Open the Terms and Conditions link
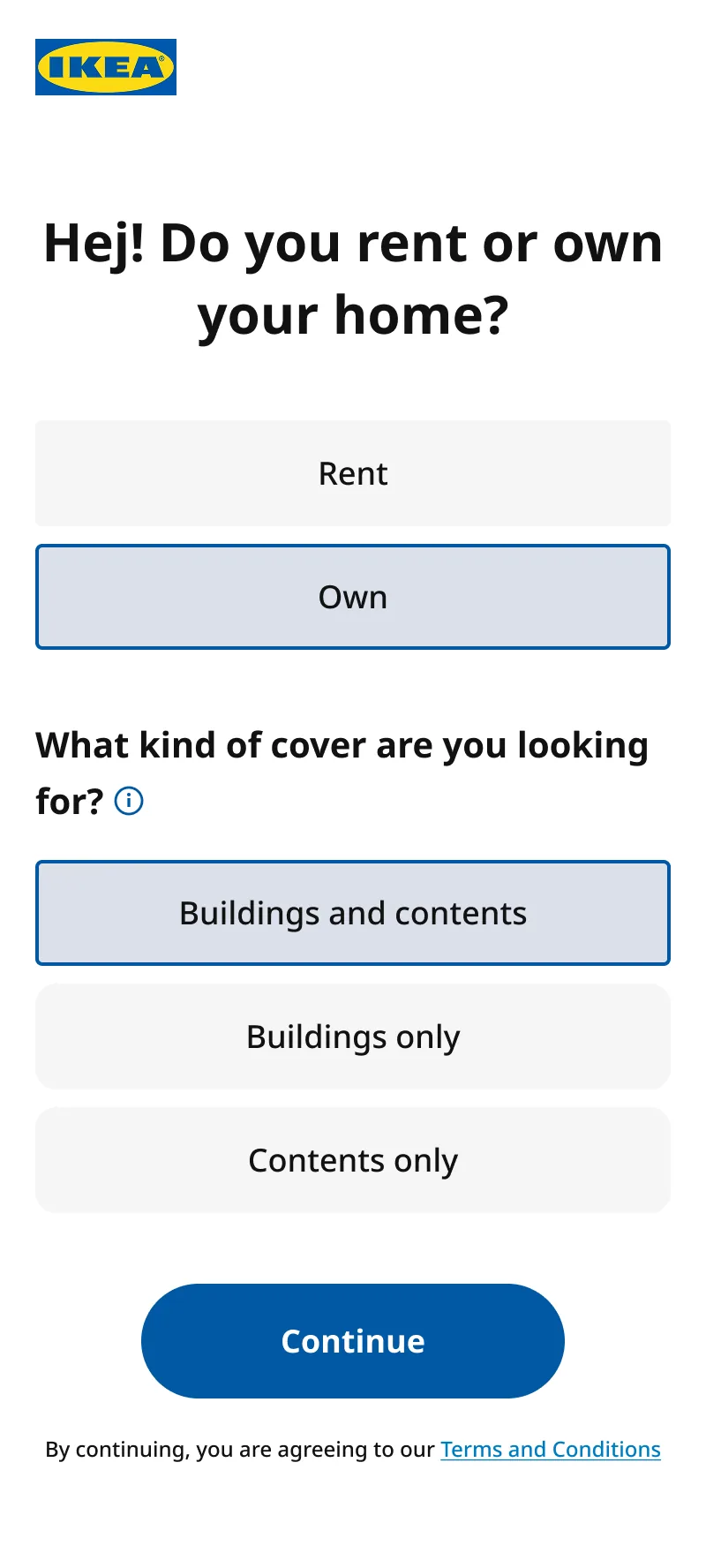The image size is (706, 1568). pos(551,1450)
